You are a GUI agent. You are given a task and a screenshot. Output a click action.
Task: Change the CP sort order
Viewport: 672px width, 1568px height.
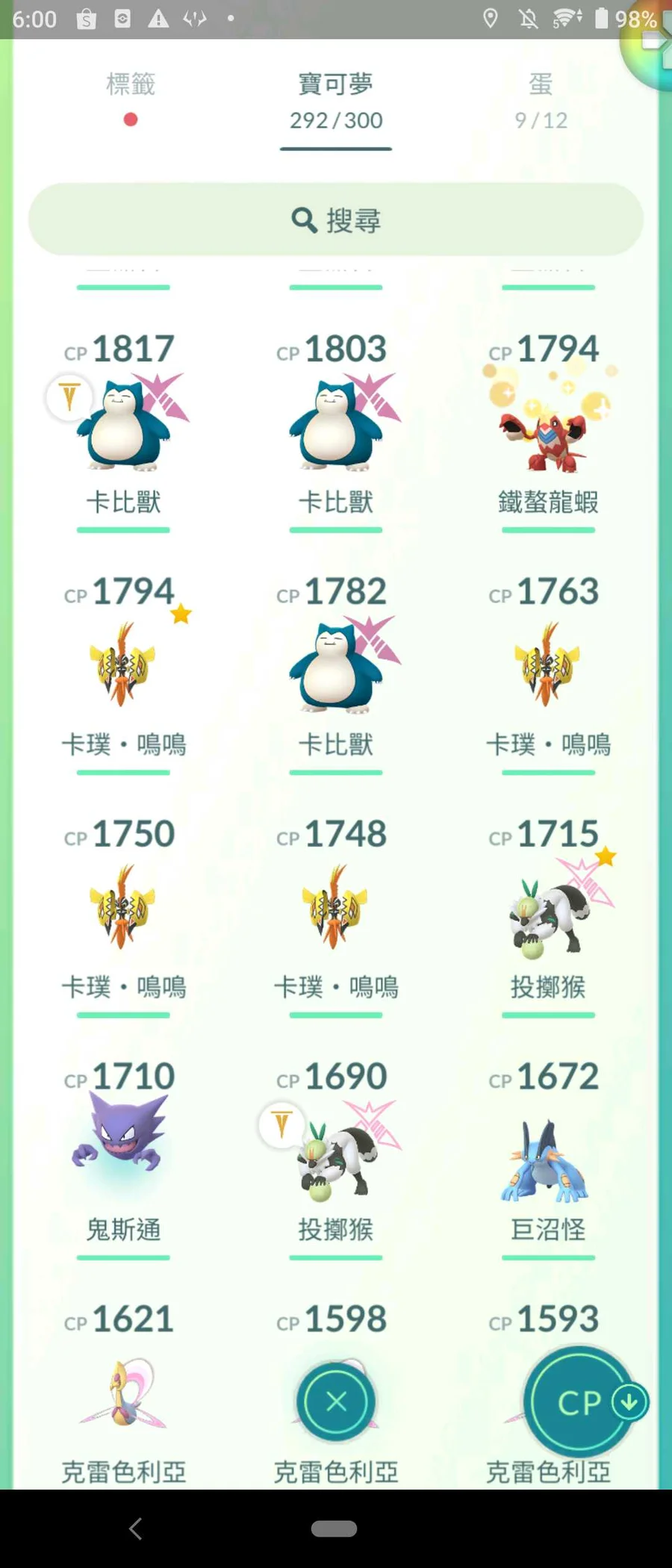click(x=580, y=1401)
